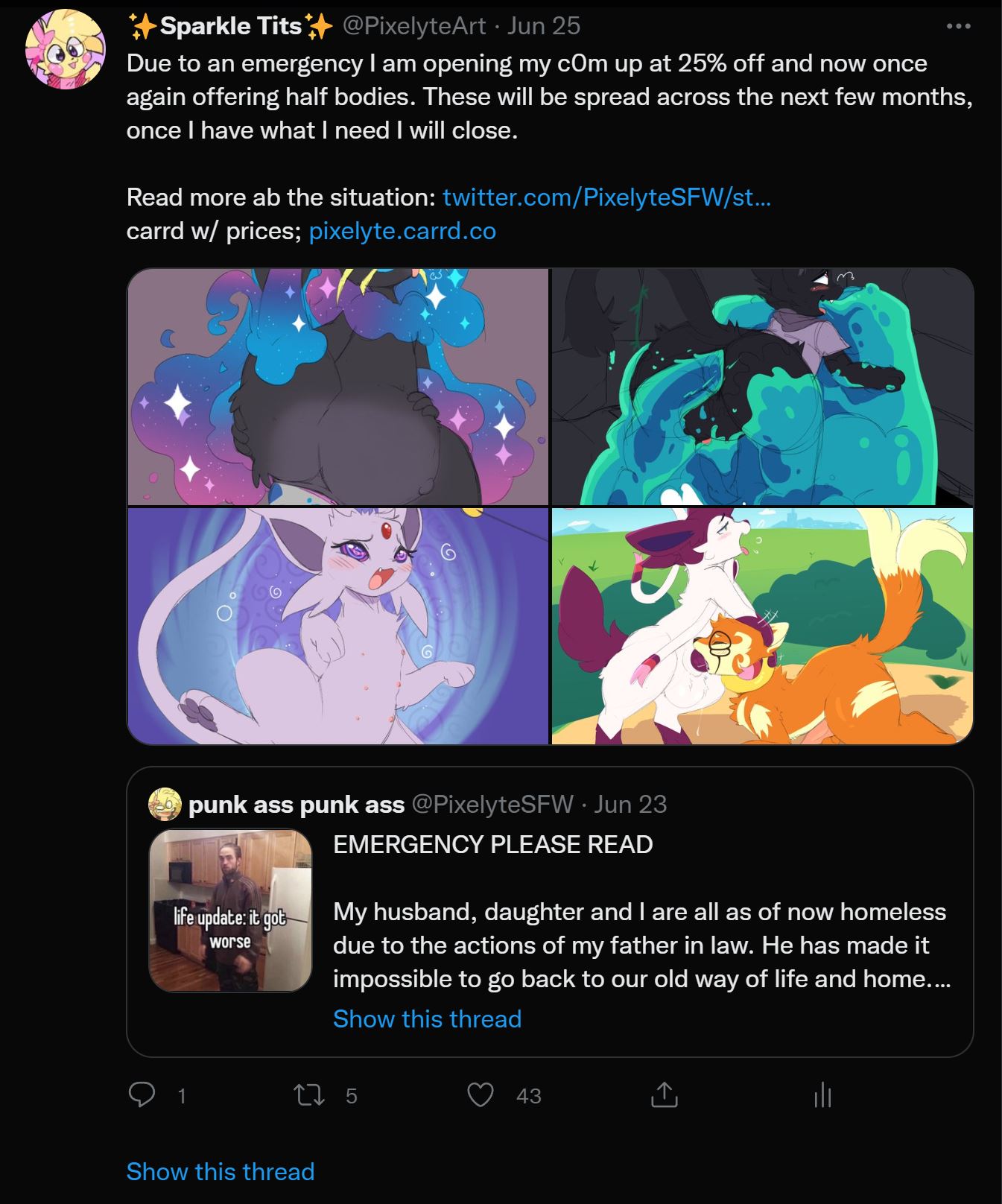
Task: Open the author's profile avatar
Action: click(x=66, y=49)
